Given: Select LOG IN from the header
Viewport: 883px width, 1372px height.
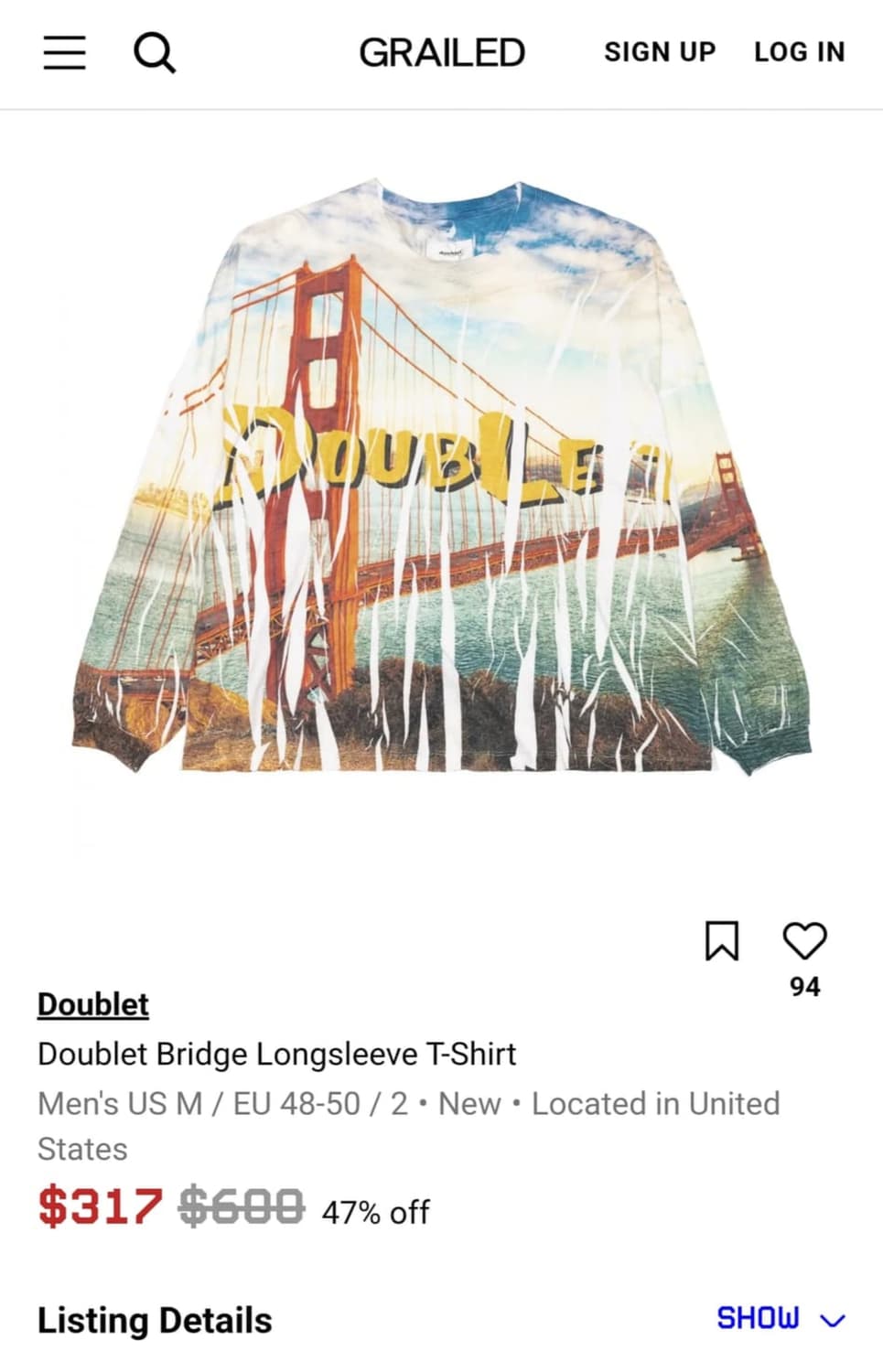Looking at the screenshot, I should [x=799, y=52].
